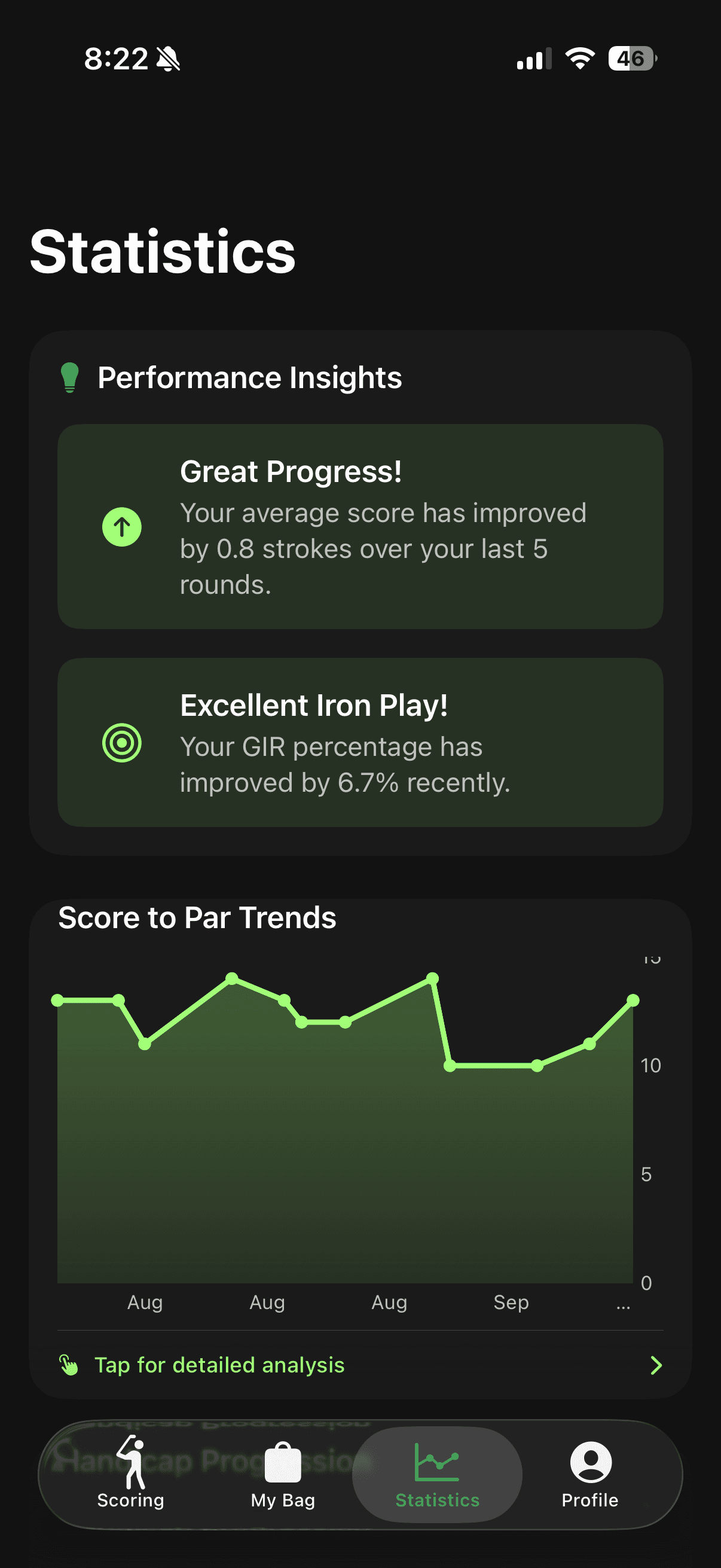The width and height of the screenshot is (721, 1568).
Task: Go to the Profile tab
Action: point(589,1473)
